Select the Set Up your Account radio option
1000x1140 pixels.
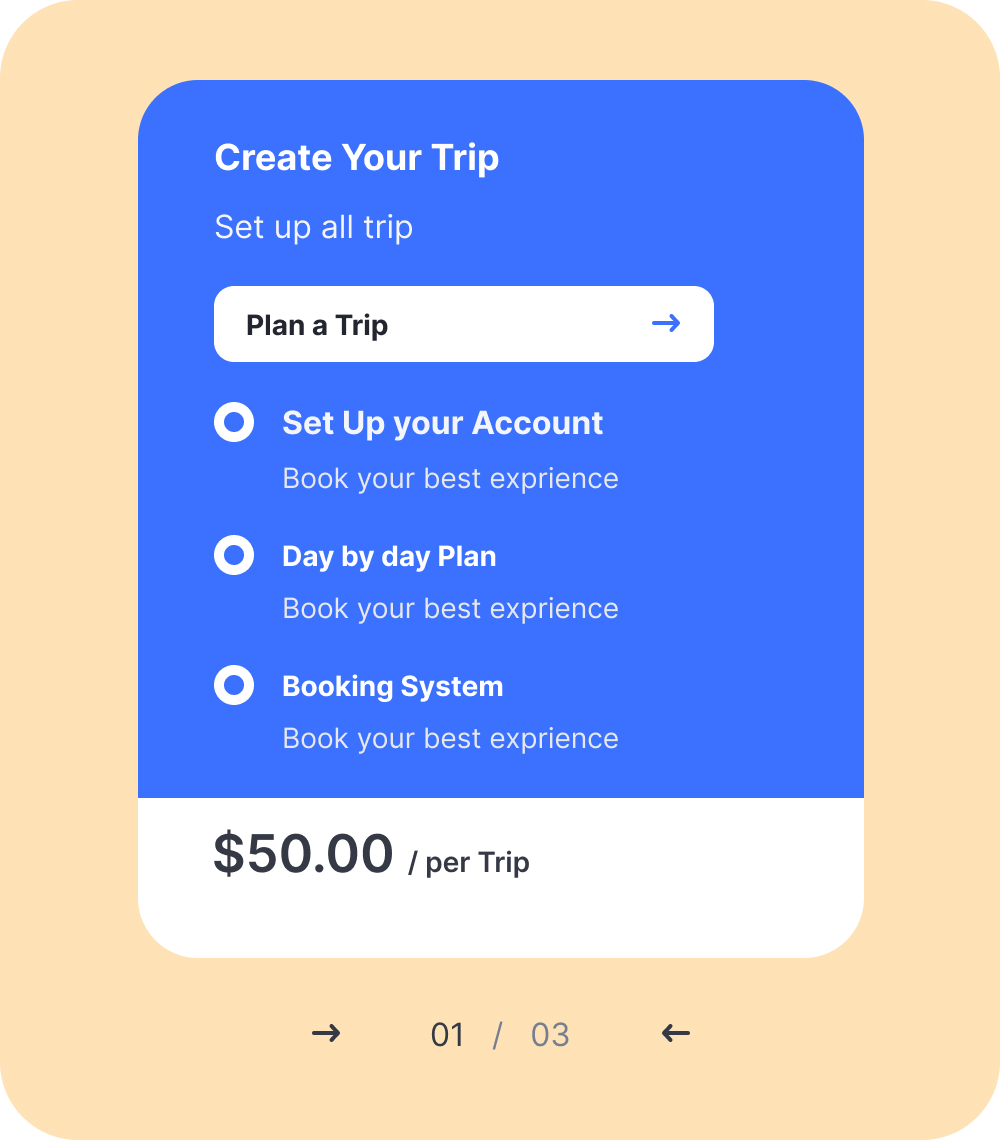click(233, 422)
